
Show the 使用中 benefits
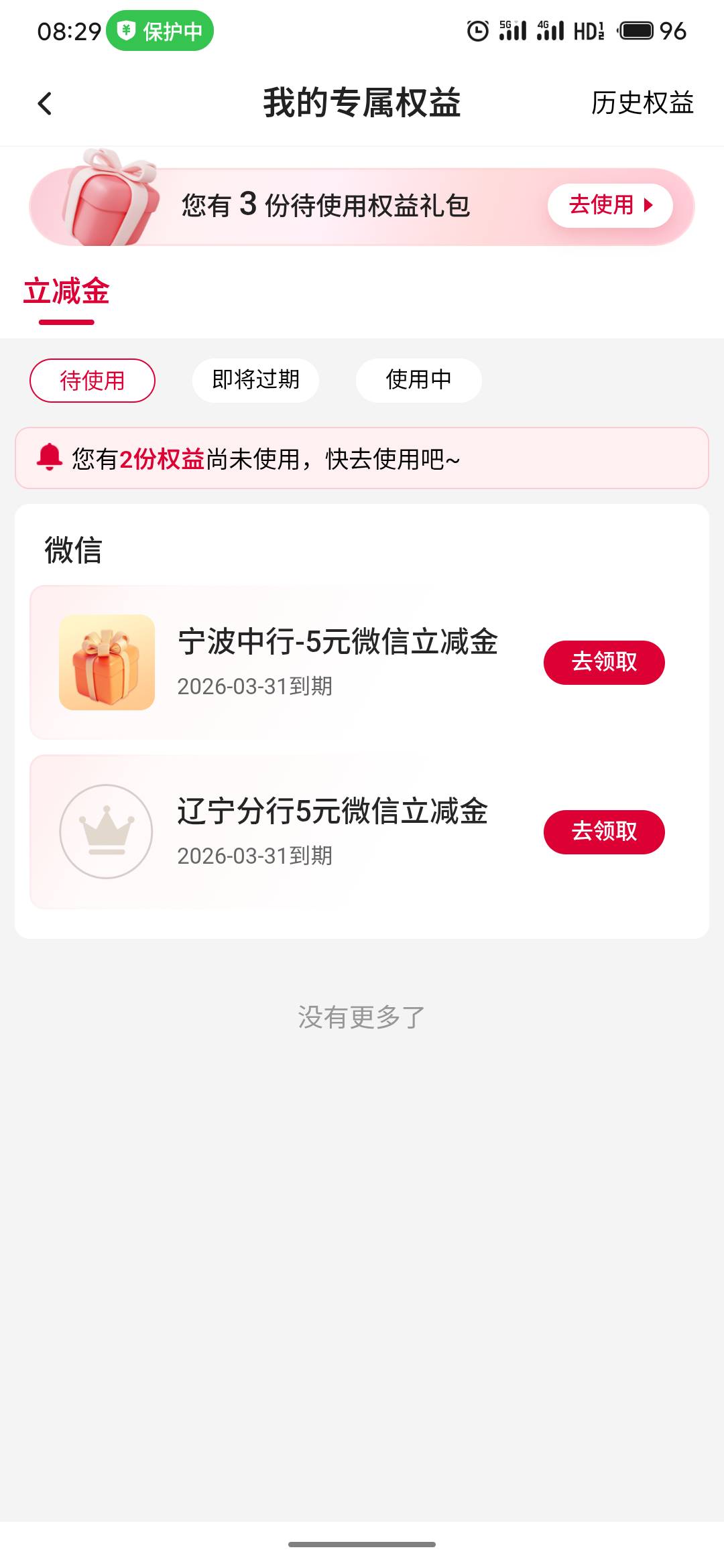click(418, 381)
